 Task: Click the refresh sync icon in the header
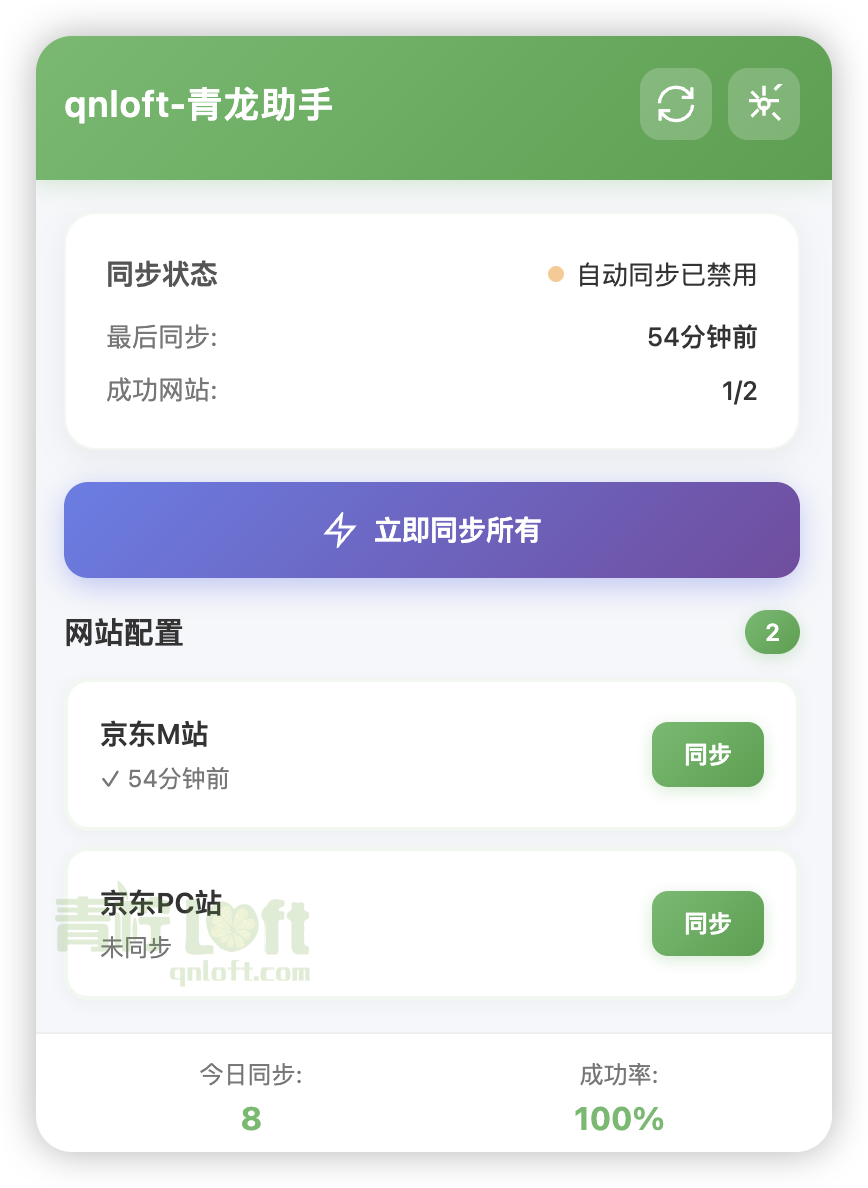675,104
